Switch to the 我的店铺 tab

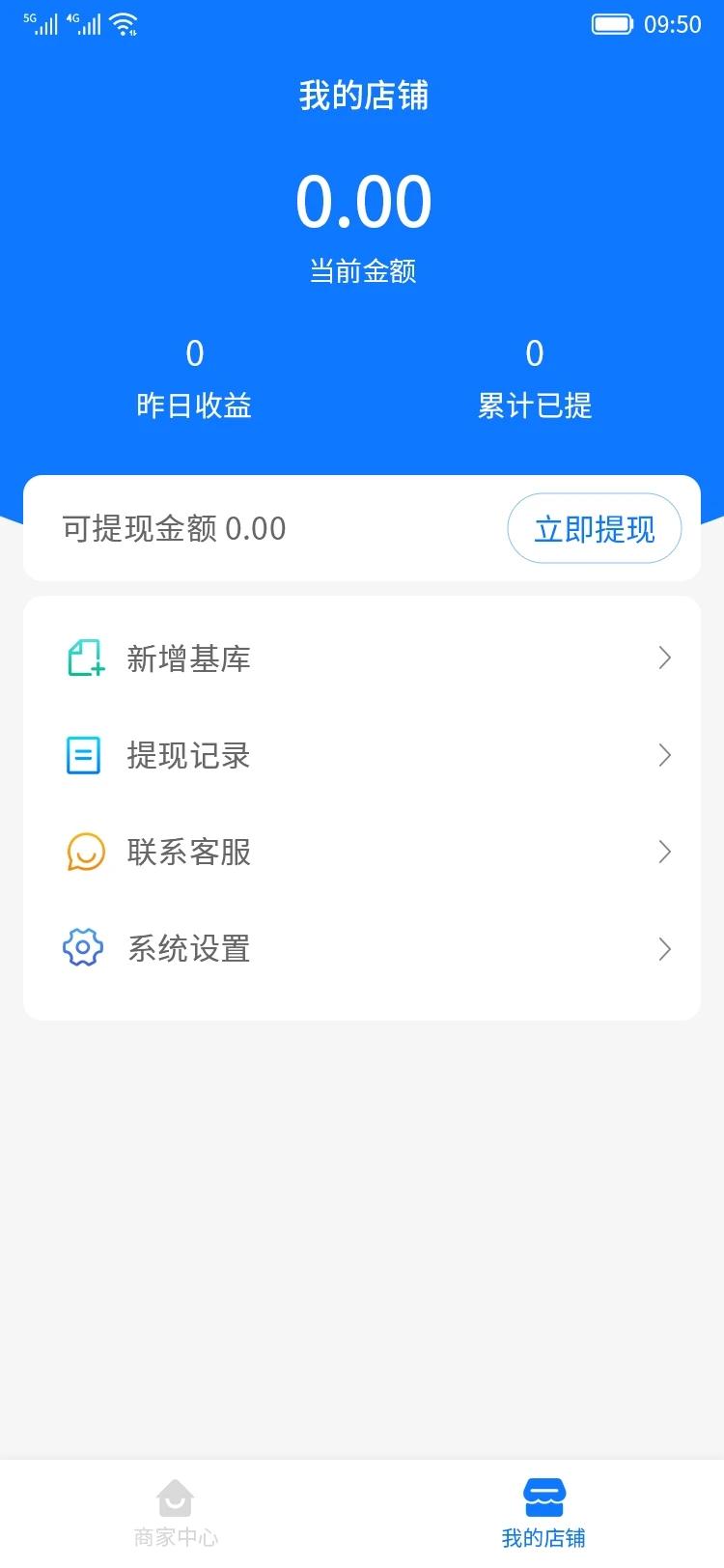point(543,1511)
